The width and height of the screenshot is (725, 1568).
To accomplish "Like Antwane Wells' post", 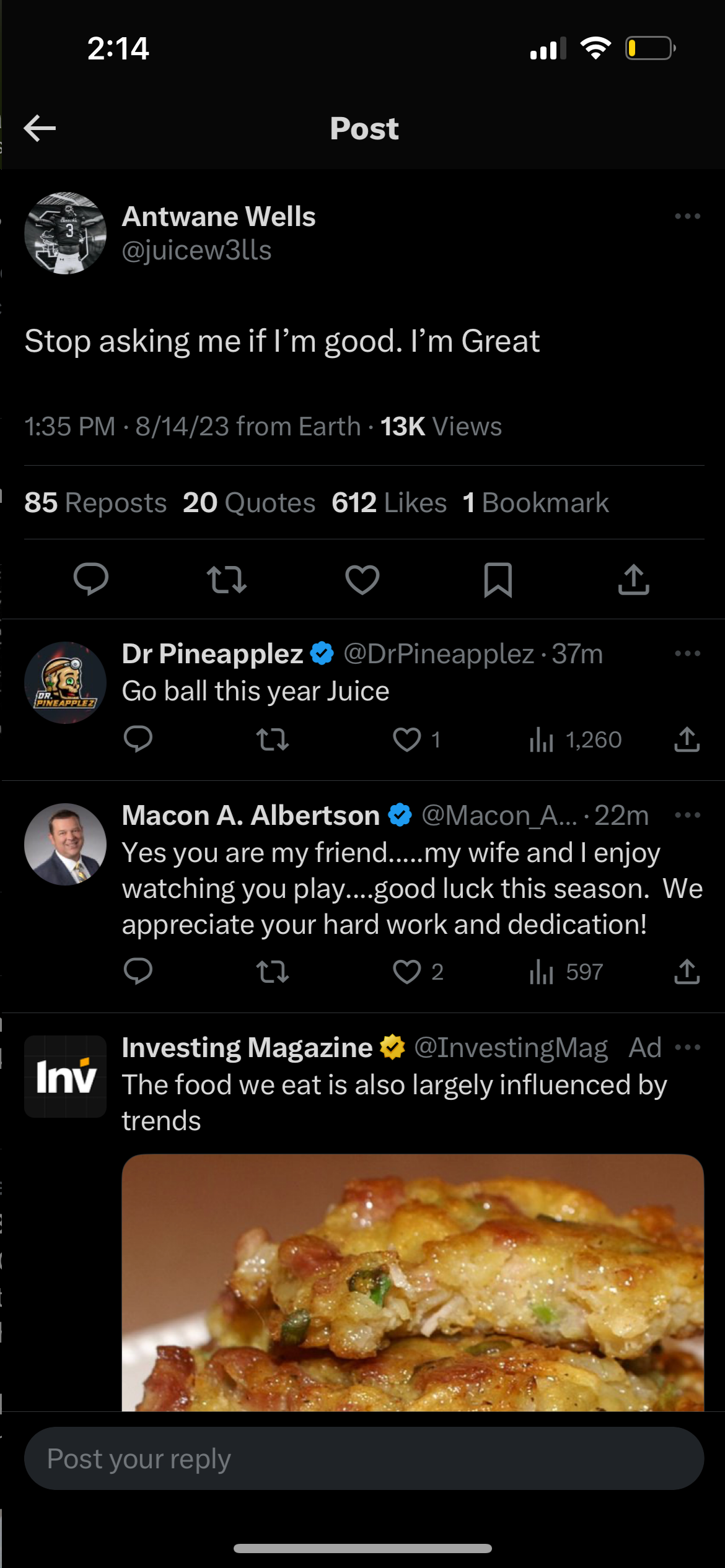I will [362, 580].
